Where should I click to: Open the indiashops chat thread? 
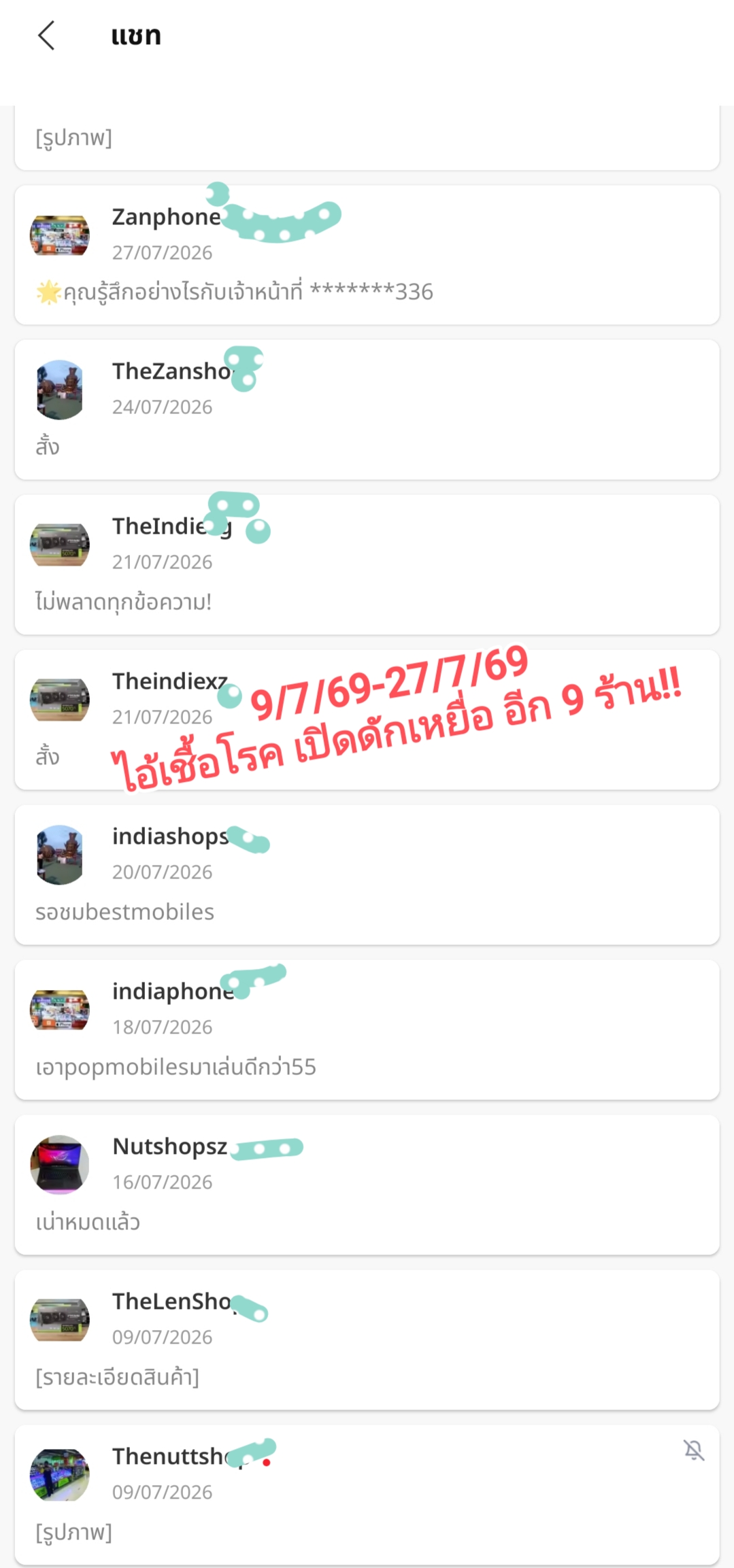point(367,875)
